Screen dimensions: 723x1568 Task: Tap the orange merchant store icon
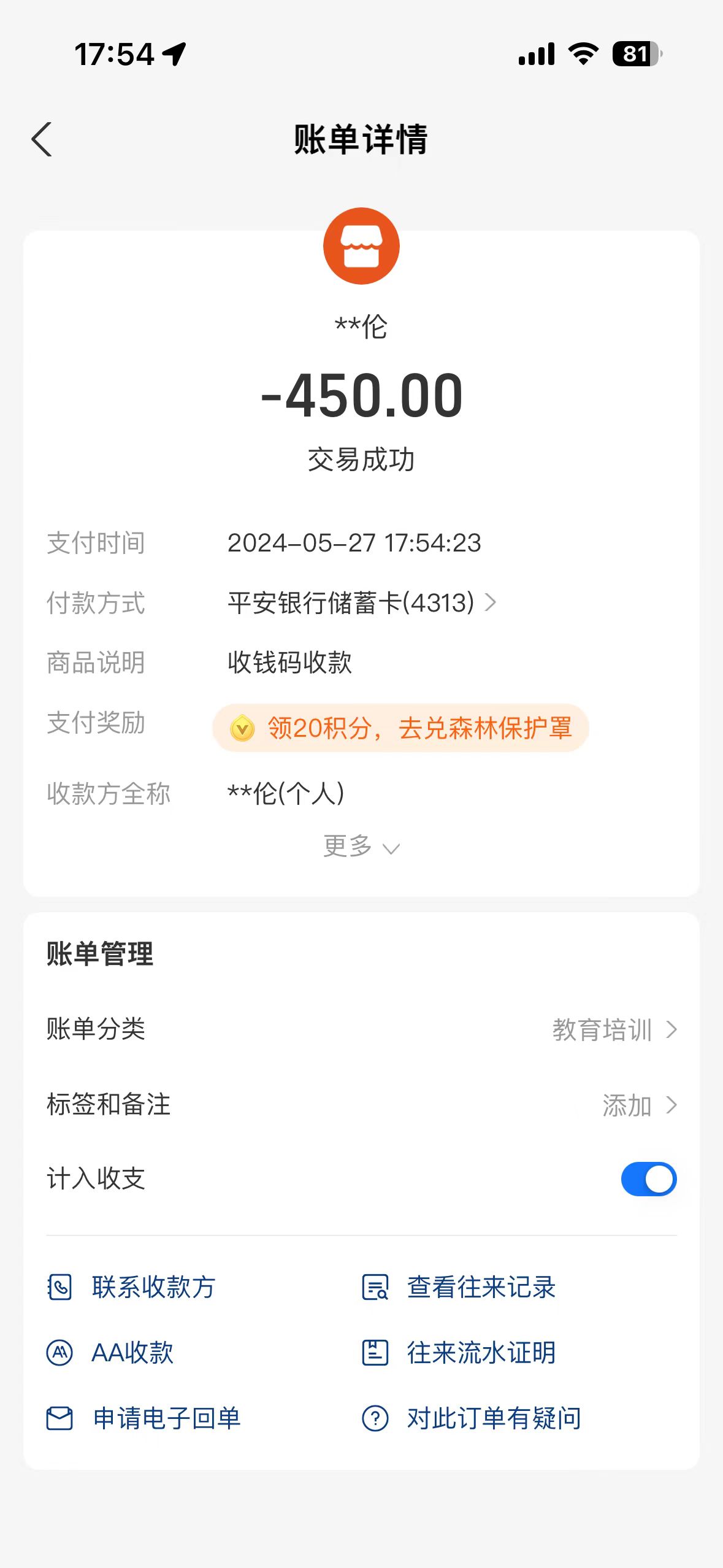coord(362,245)
